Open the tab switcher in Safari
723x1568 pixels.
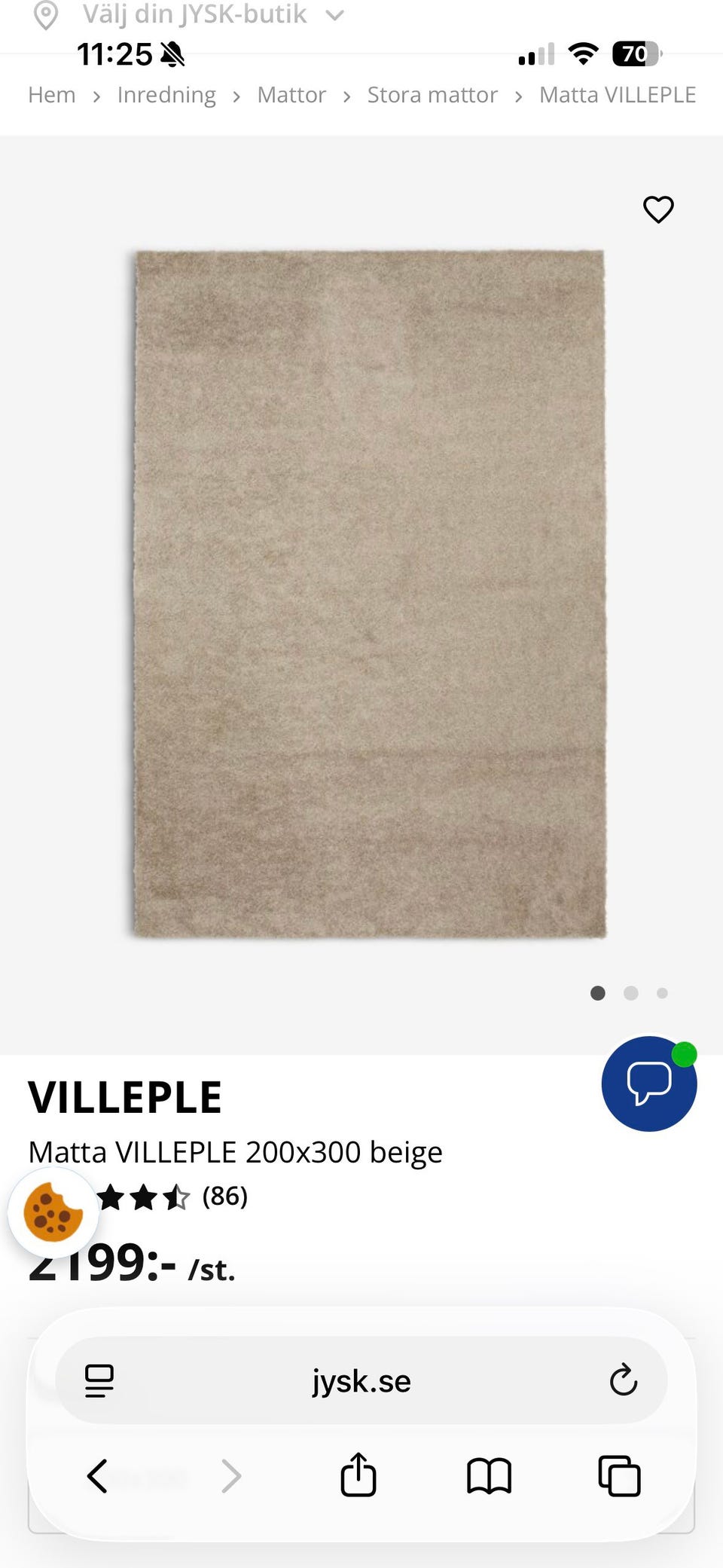click(618, 1476)
